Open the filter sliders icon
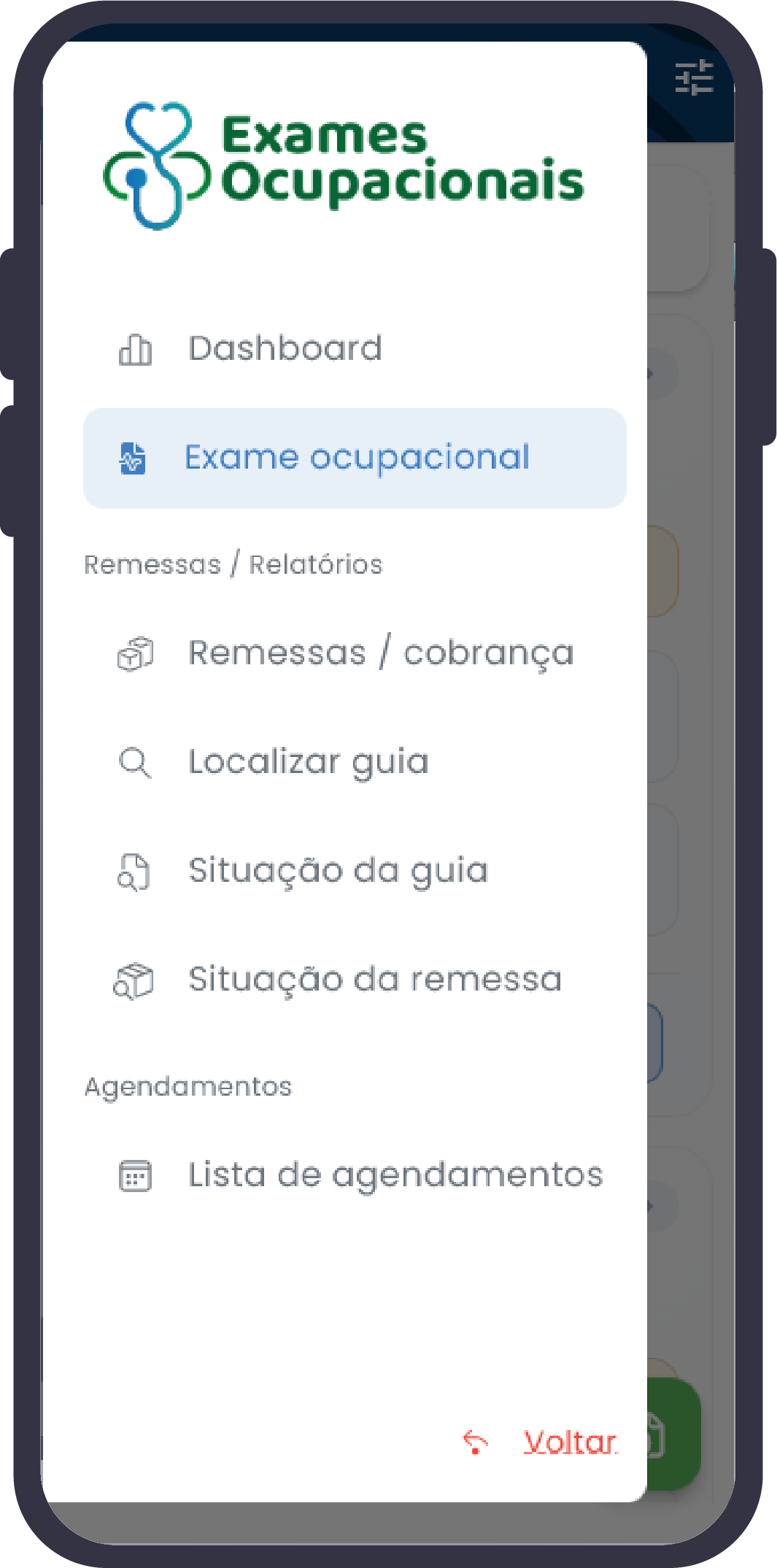 pos(693,78)
